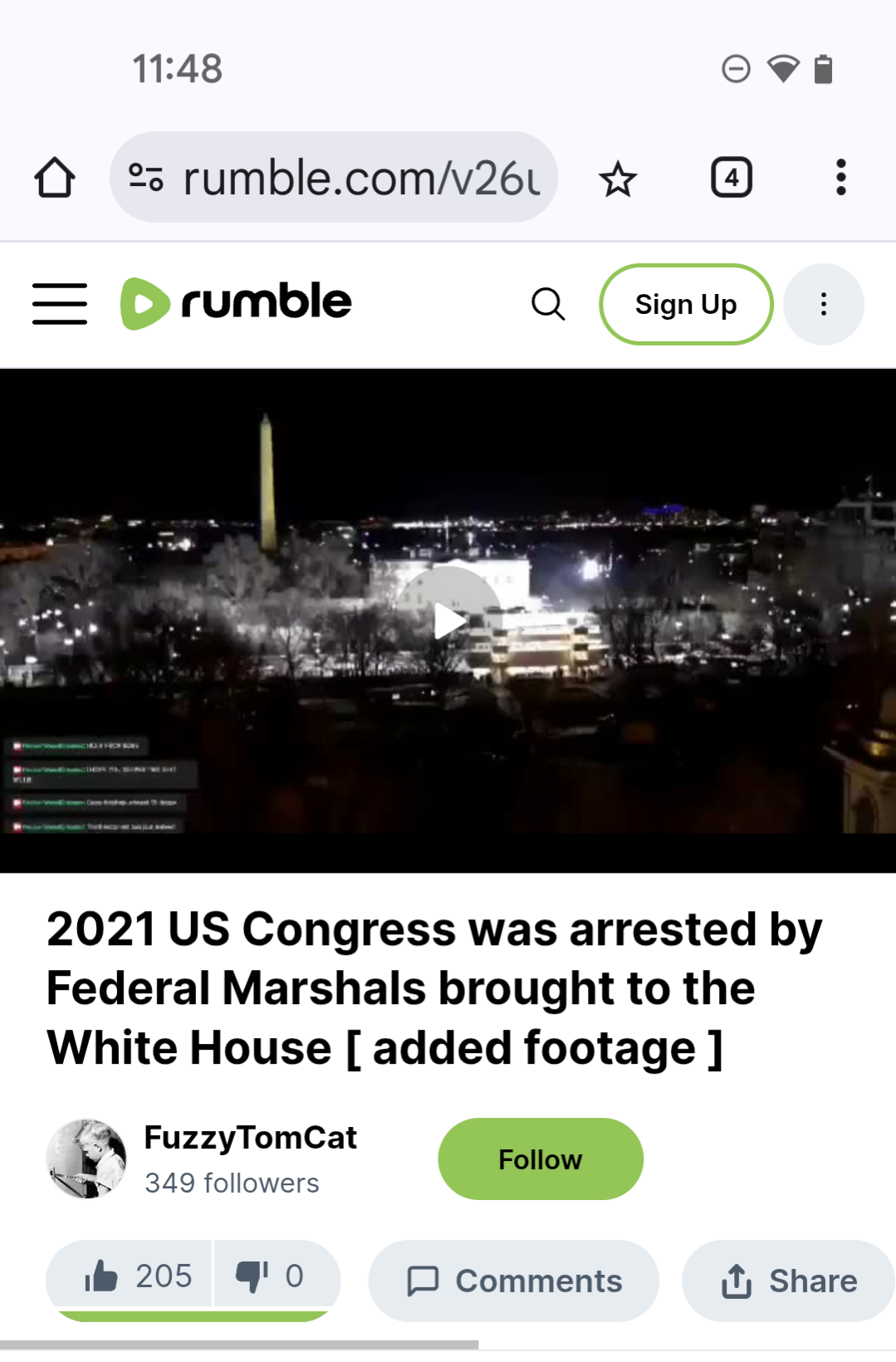The height and width of the screenshot is (1362, 896).
Task: Open Rumble's three-dot options button
Action: tap(823, 304)
